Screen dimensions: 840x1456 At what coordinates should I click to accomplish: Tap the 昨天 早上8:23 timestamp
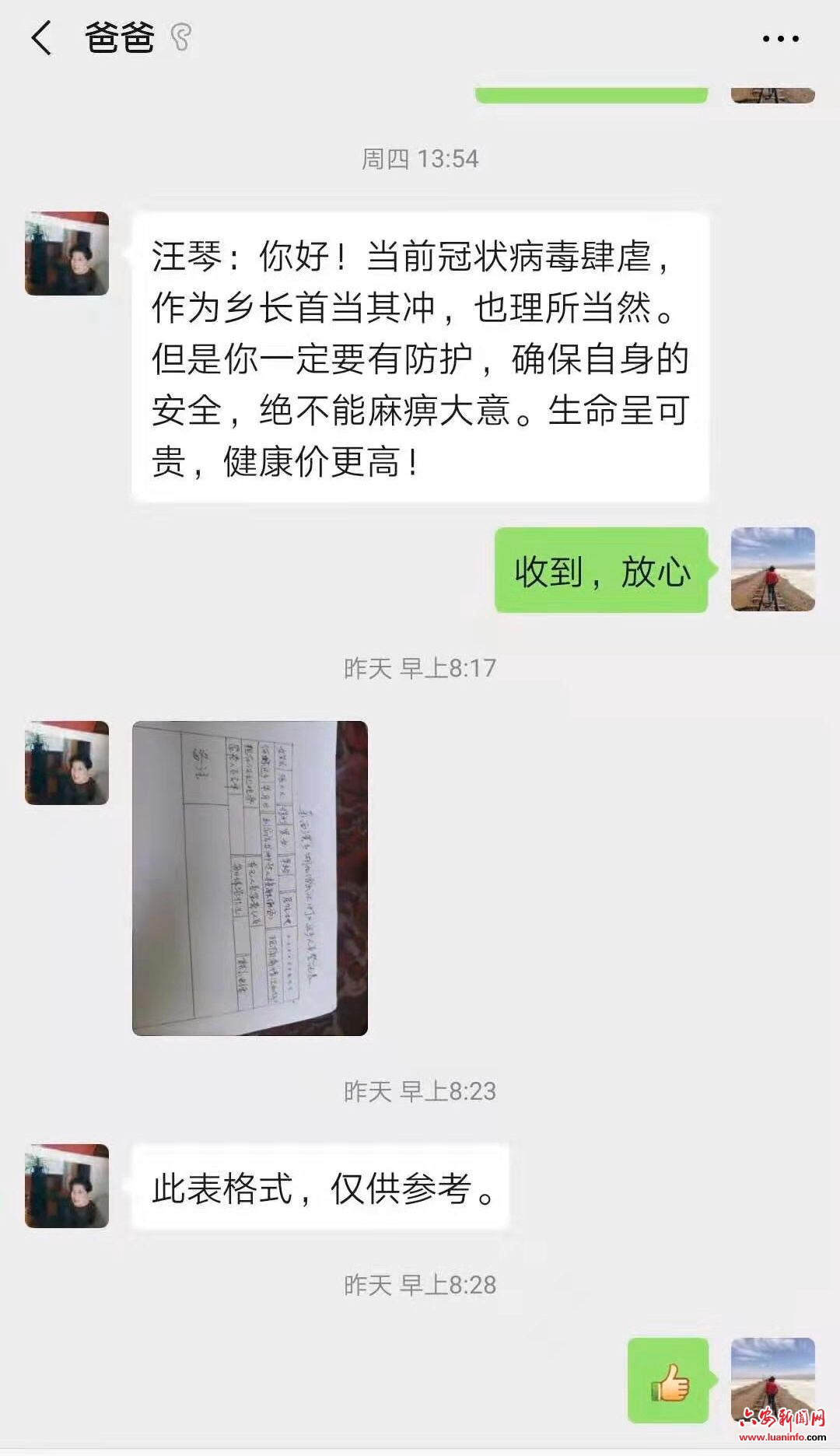tap(420, 1090)
